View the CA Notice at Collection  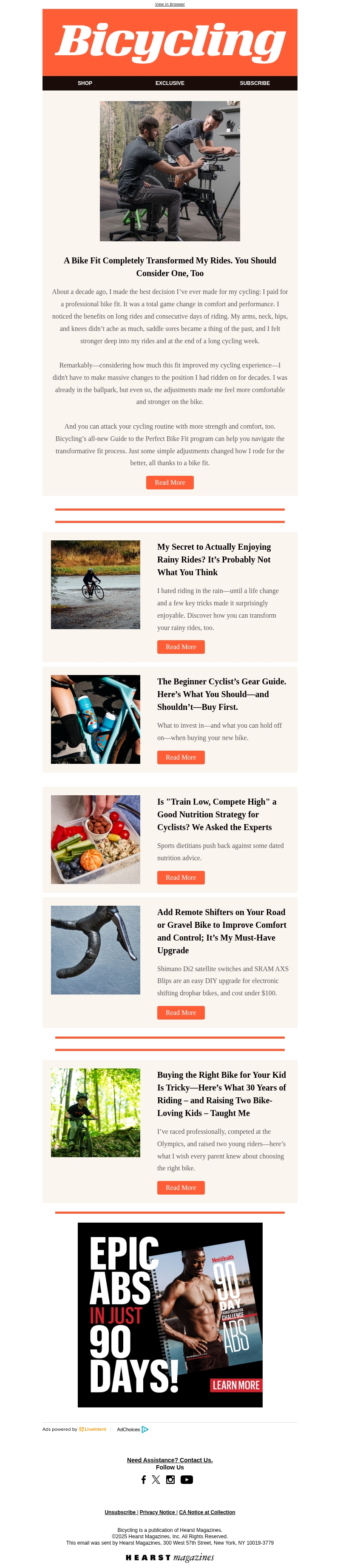pyautogui.click(x=207, y=1512)
